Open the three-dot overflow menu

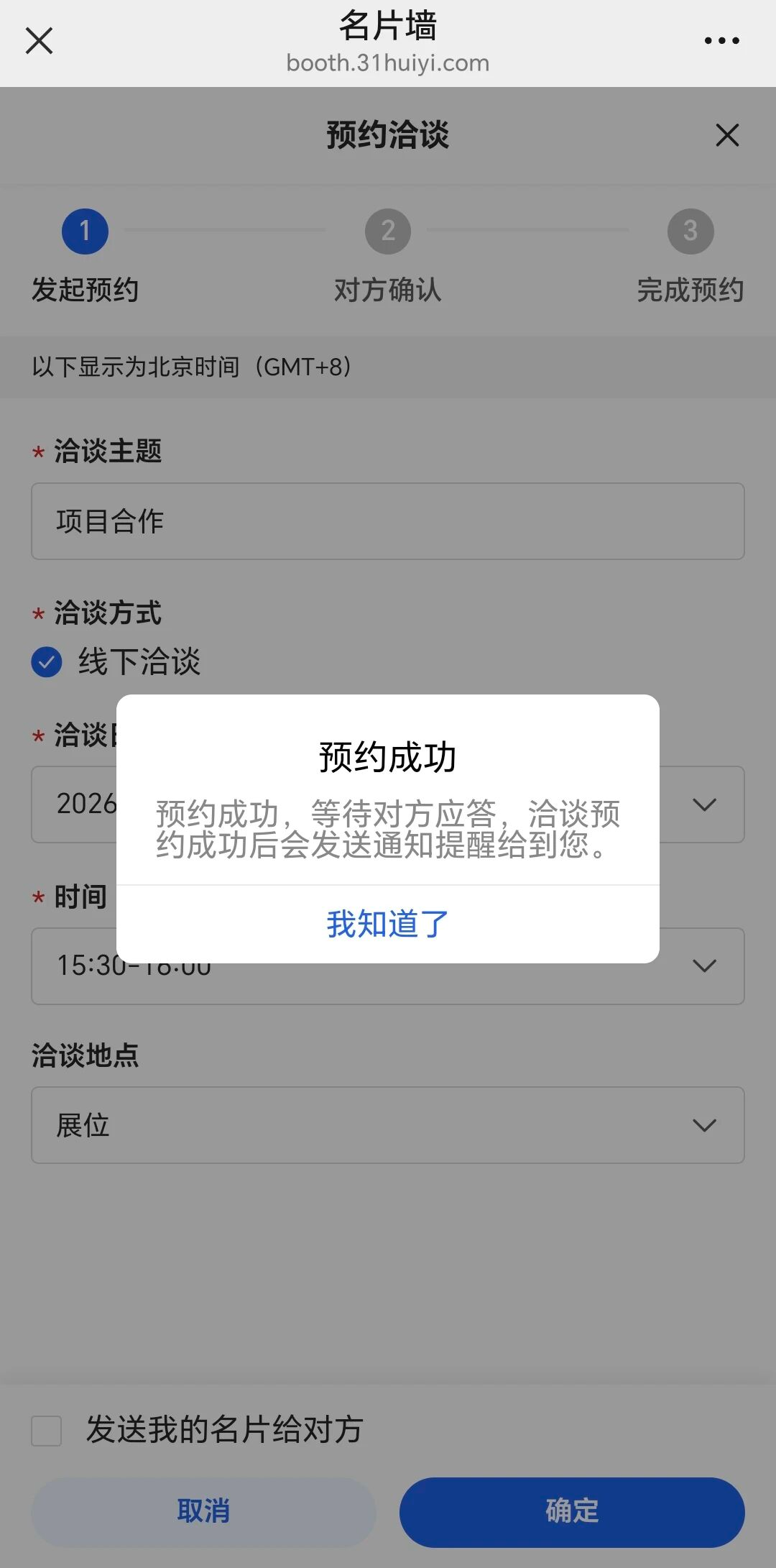[x=721, y=41]
